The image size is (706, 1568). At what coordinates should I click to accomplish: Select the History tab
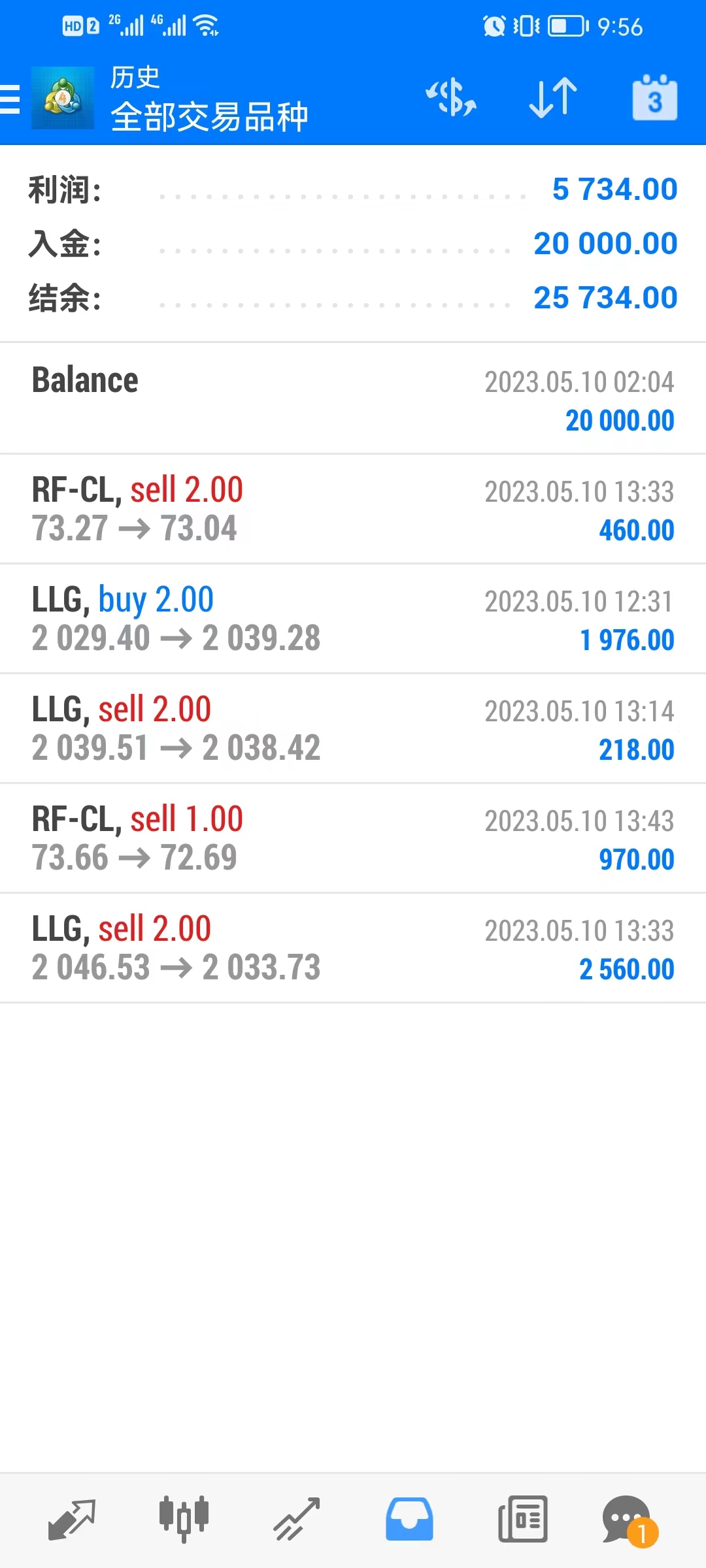pyautogui.click(x=409, y=1518)
